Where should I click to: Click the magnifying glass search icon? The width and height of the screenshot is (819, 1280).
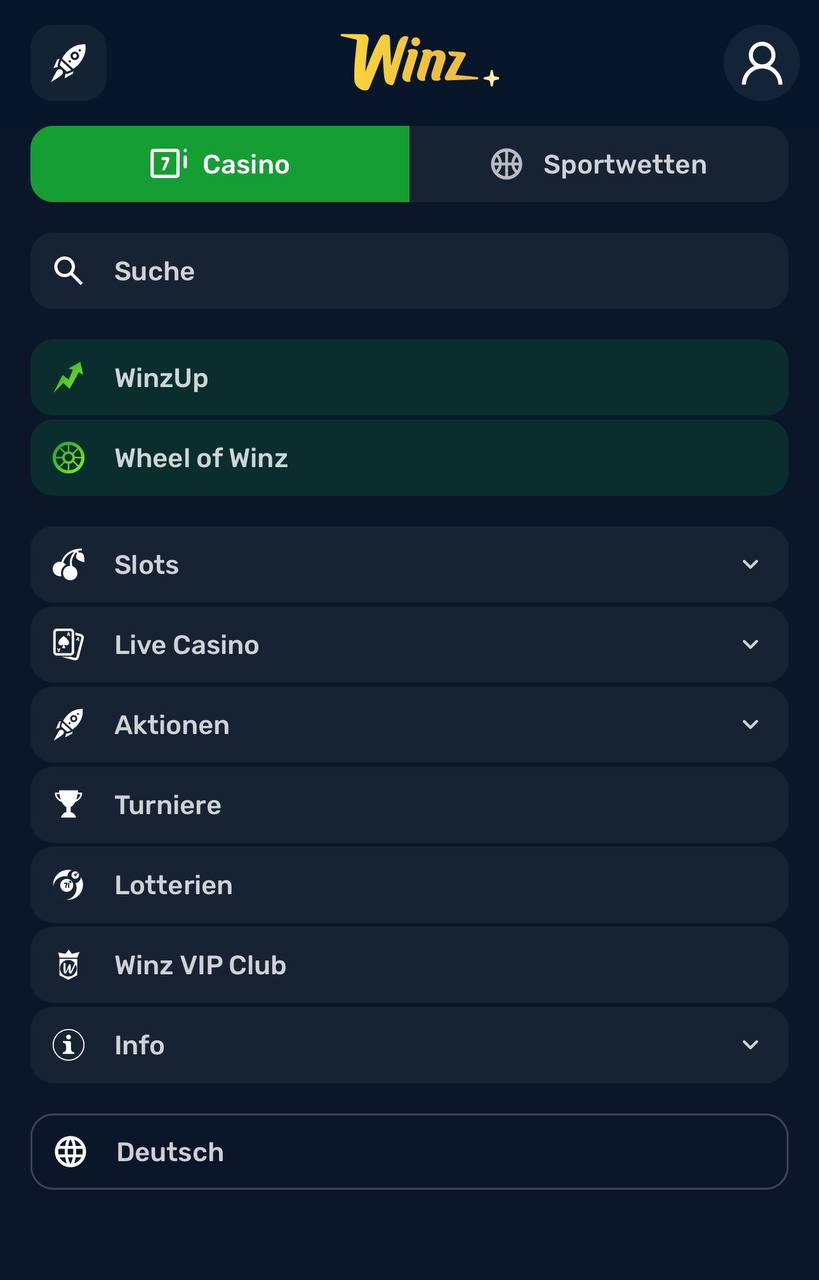68,270
